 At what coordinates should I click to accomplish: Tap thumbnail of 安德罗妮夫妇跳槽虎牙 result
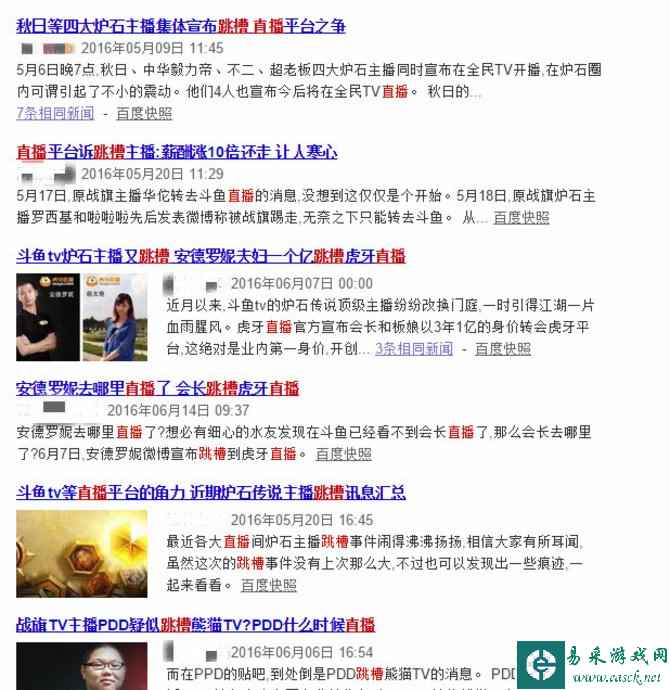pyautogui.click(x=81, y=317)
